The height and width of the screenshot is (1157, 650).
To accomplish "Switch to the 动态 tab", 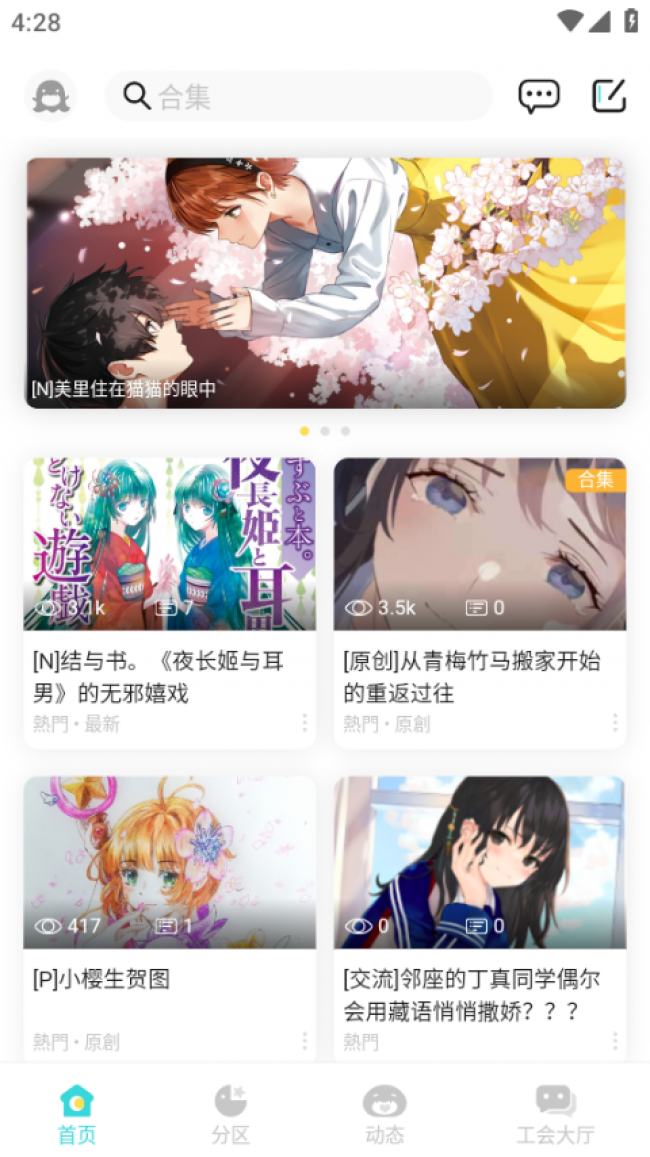I will click(x=384, y=1113).
